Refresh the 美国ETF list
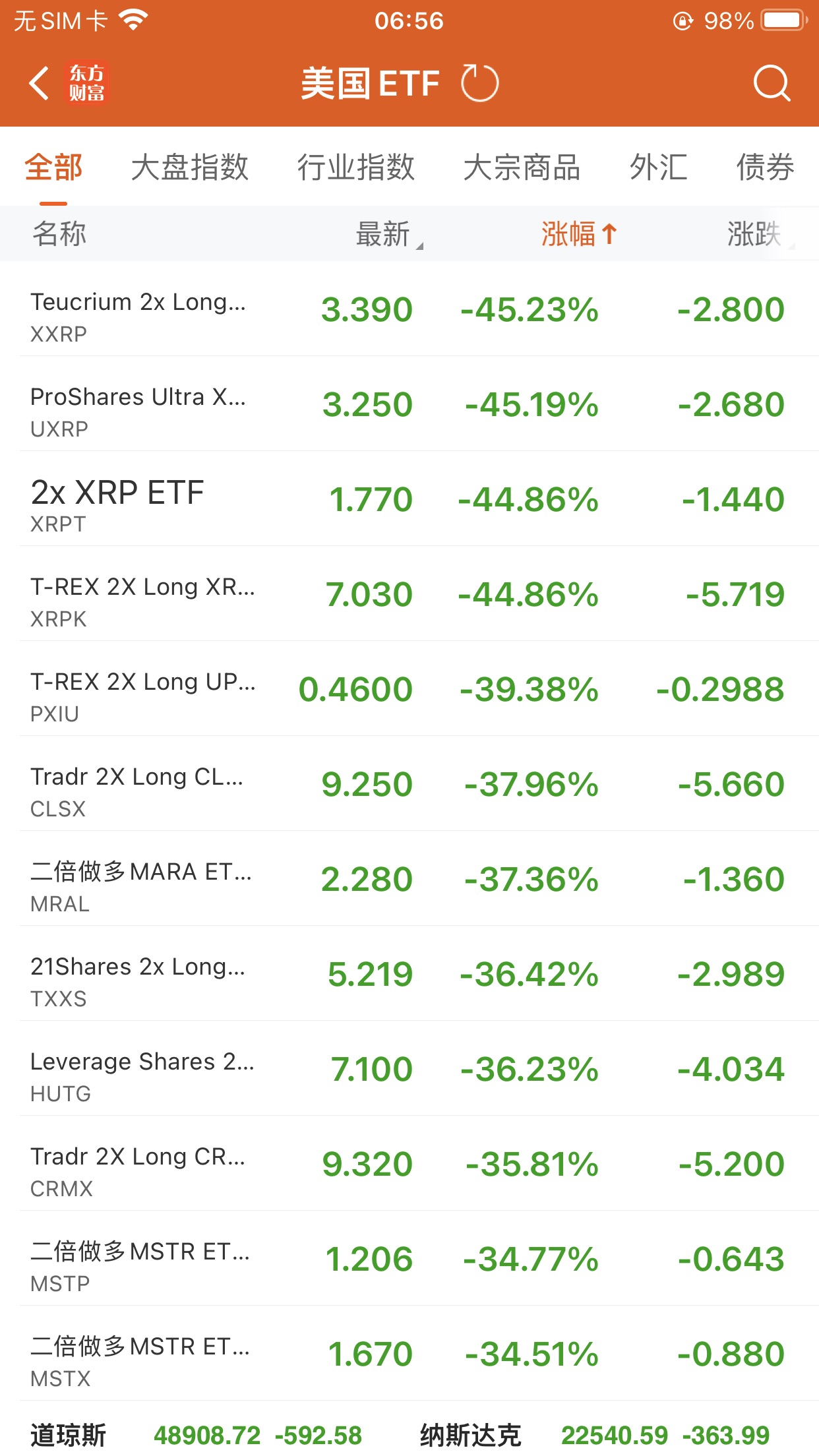The image size is (819, 1456). tap(479, 84)
